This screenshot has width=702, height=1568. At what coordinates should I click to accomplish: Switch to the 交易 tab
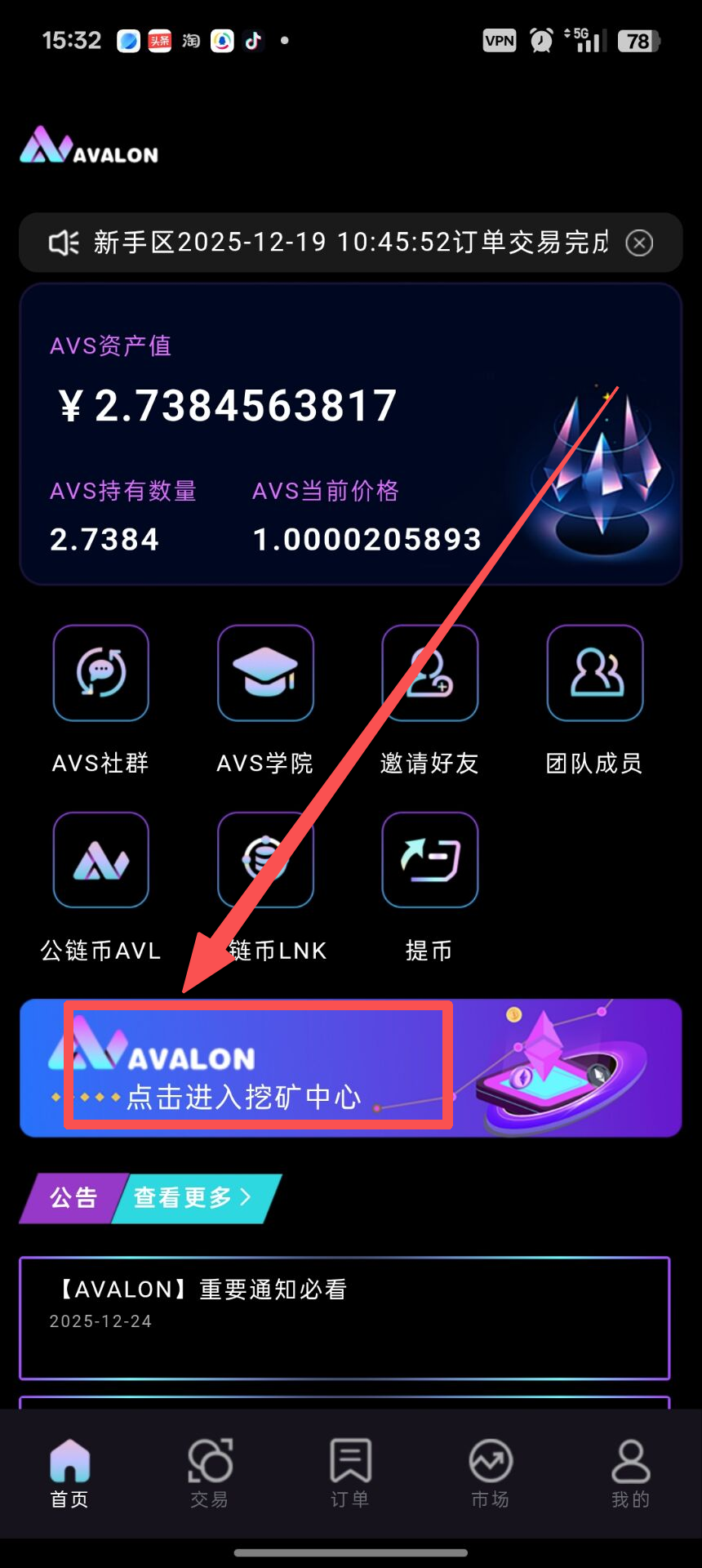click(210, 1472)
